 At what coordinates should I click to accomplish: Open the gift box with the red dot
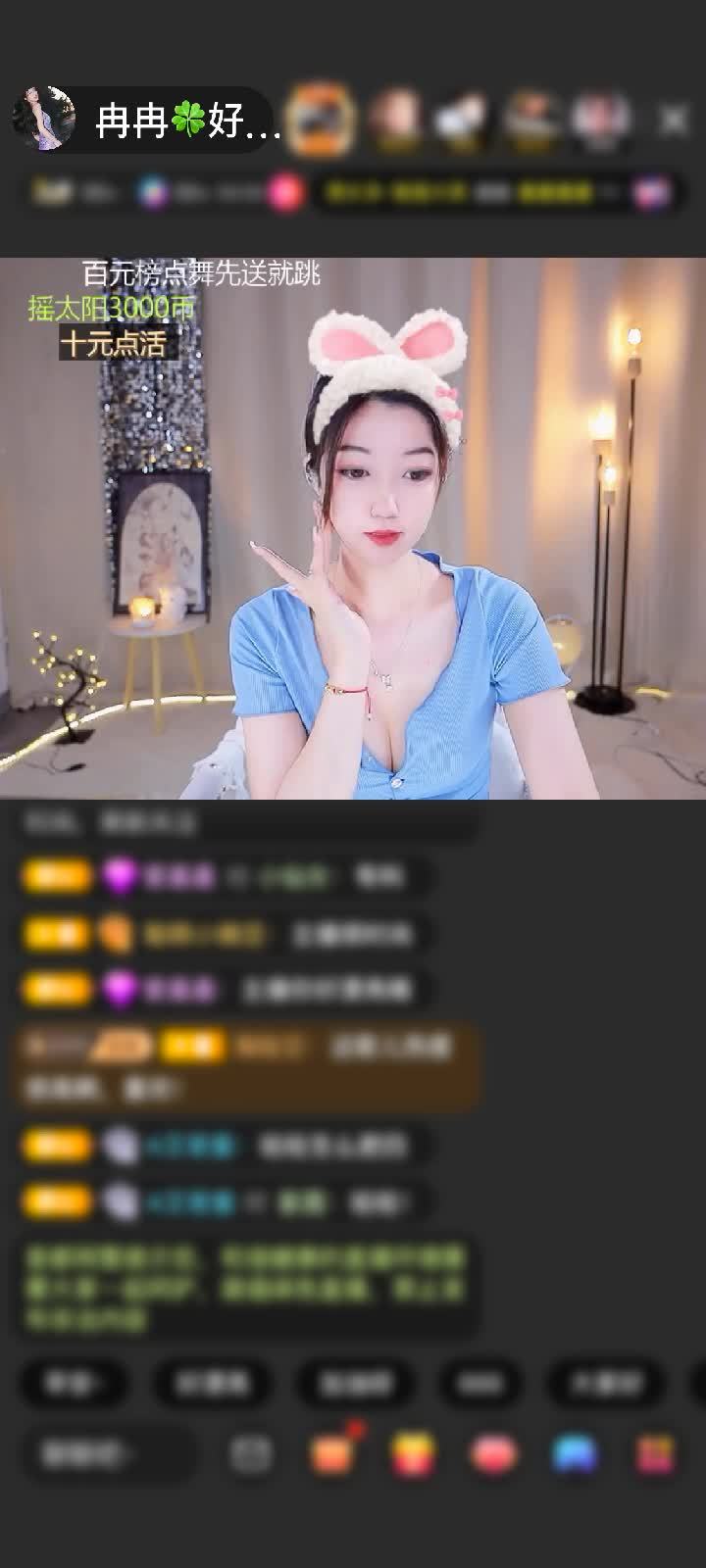333,1452
